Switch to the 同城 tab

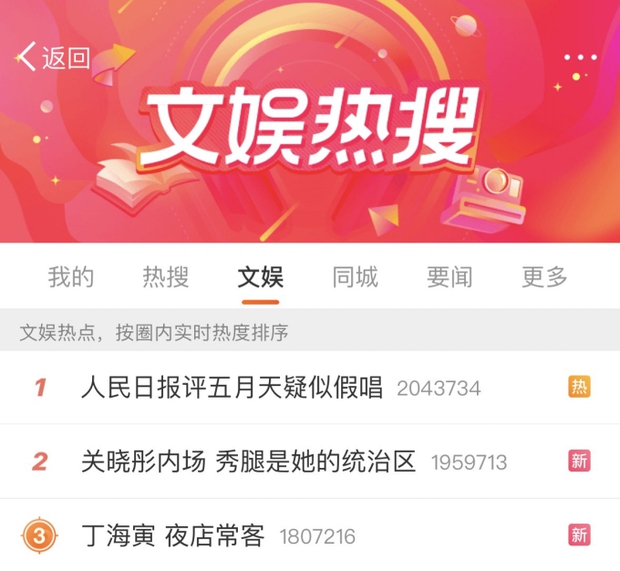click(355, 277)
